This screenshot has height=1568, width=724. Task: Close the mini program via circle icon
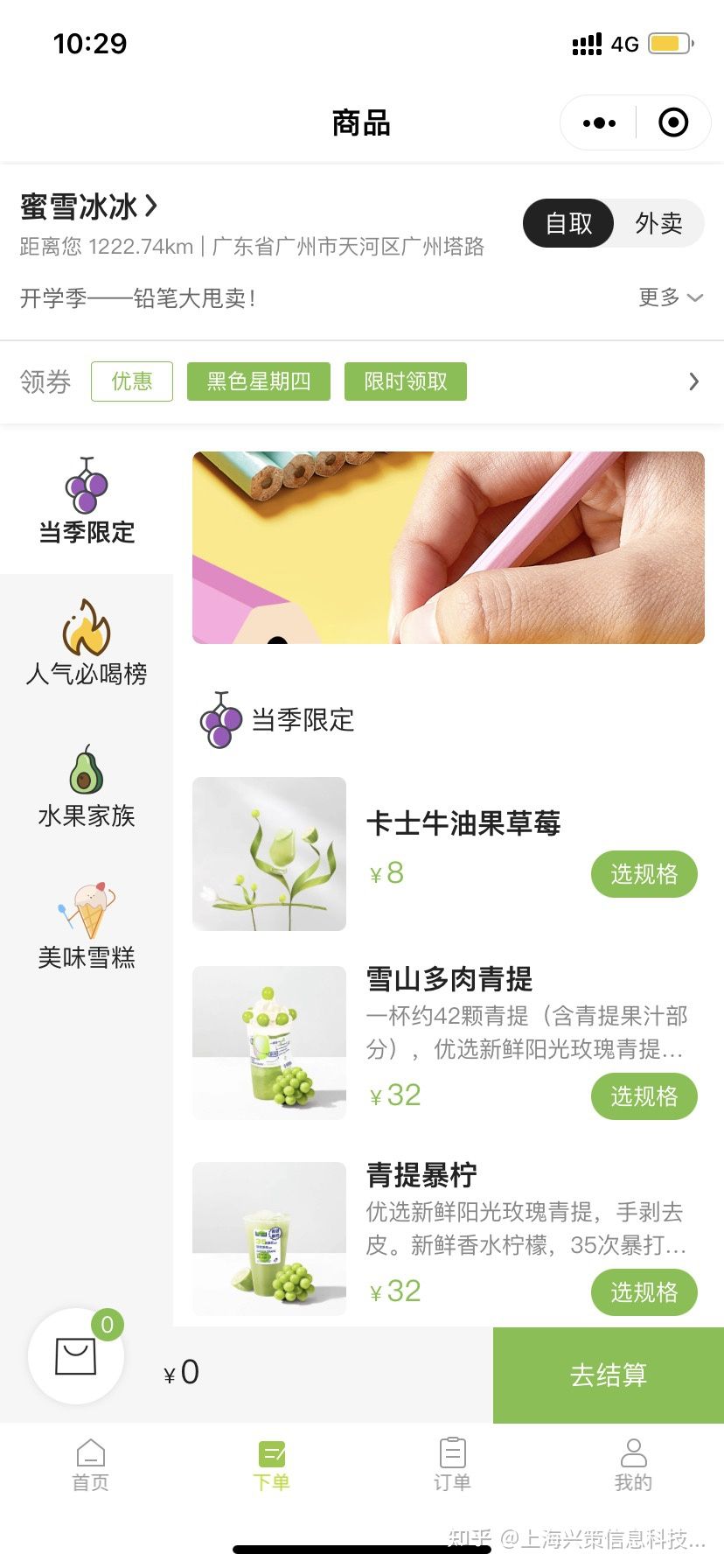pyautogui.click(x=672, y=123)
